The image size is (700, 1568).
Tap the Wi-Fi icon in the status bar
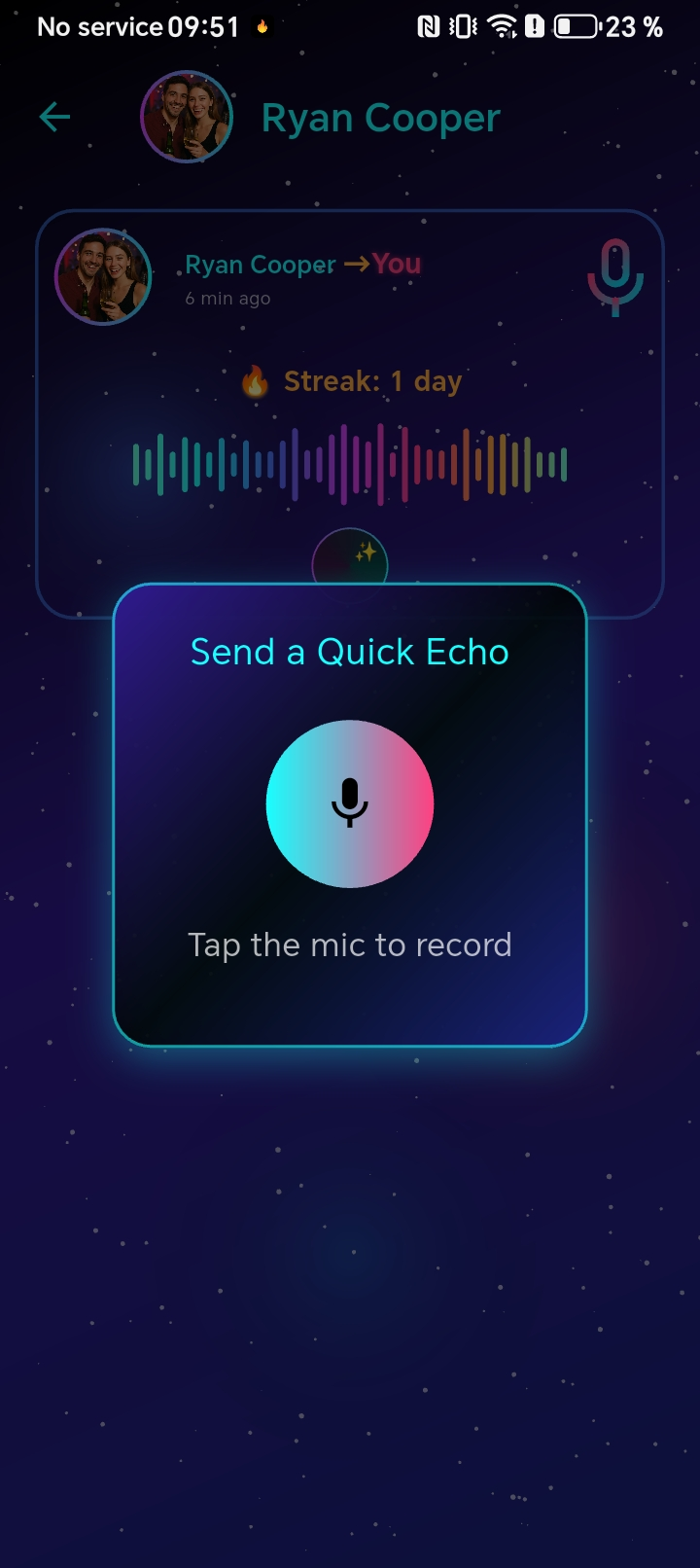502,26
